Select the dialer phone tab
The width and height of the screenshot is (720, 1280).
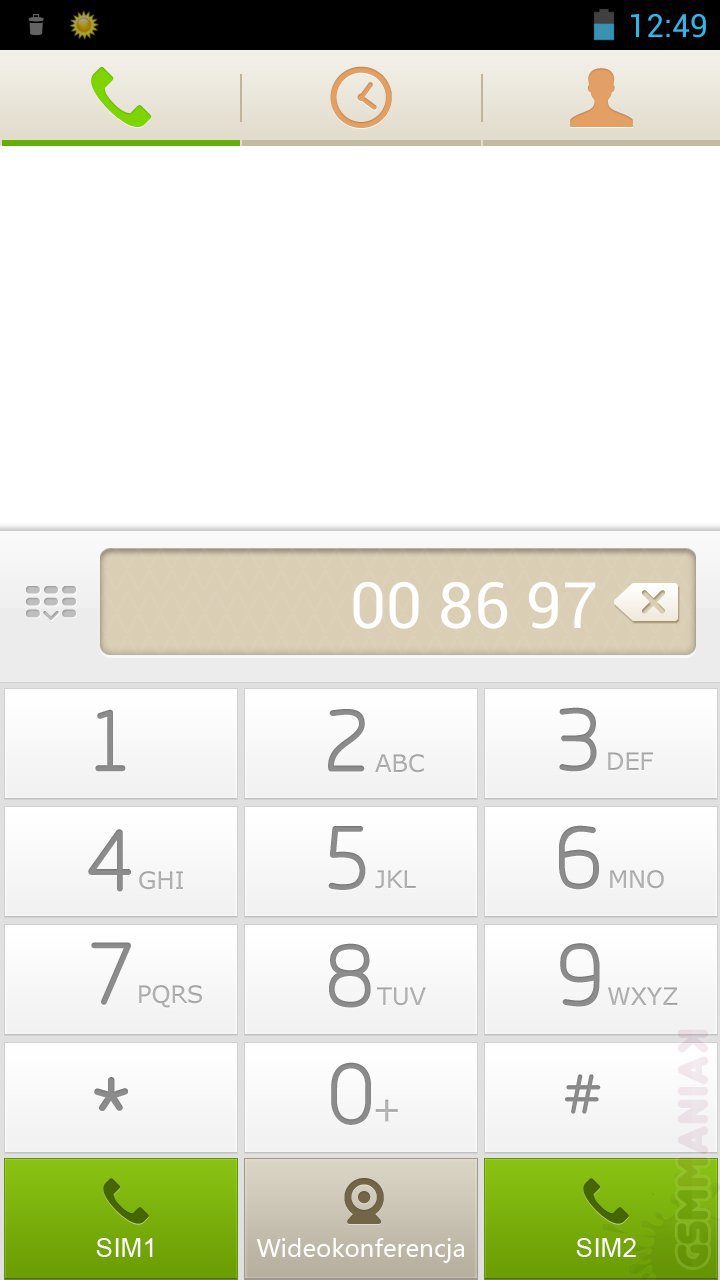(121, 97)
